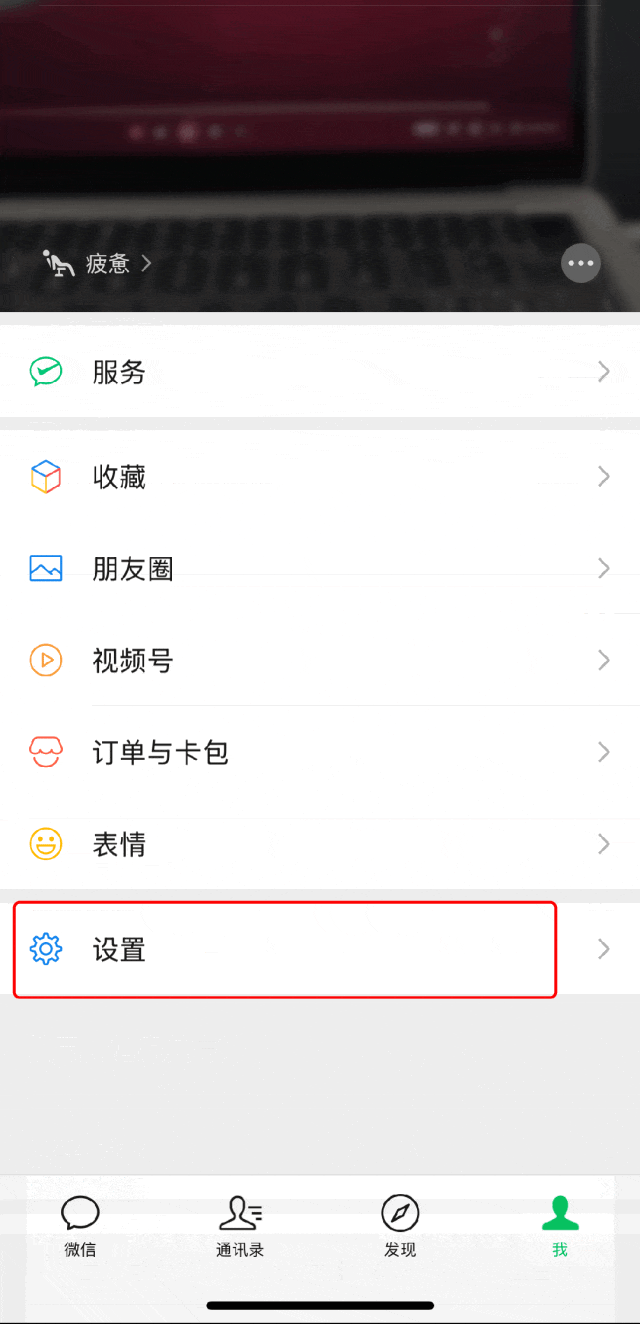Open the three-dot more options button
Image resolution: width=640 pixels, height=1324 pixels.
(x=580, y=264)
